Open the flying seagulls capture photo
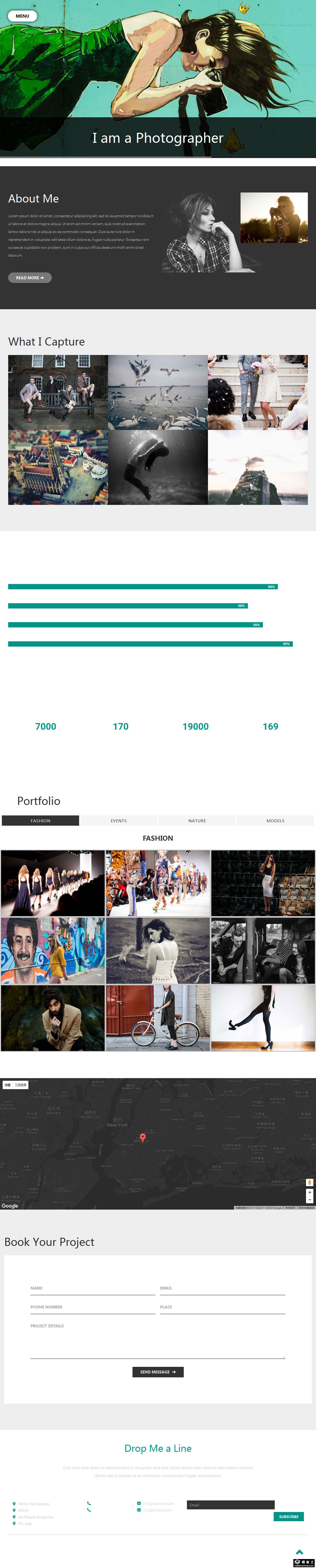 click(158, 392)
